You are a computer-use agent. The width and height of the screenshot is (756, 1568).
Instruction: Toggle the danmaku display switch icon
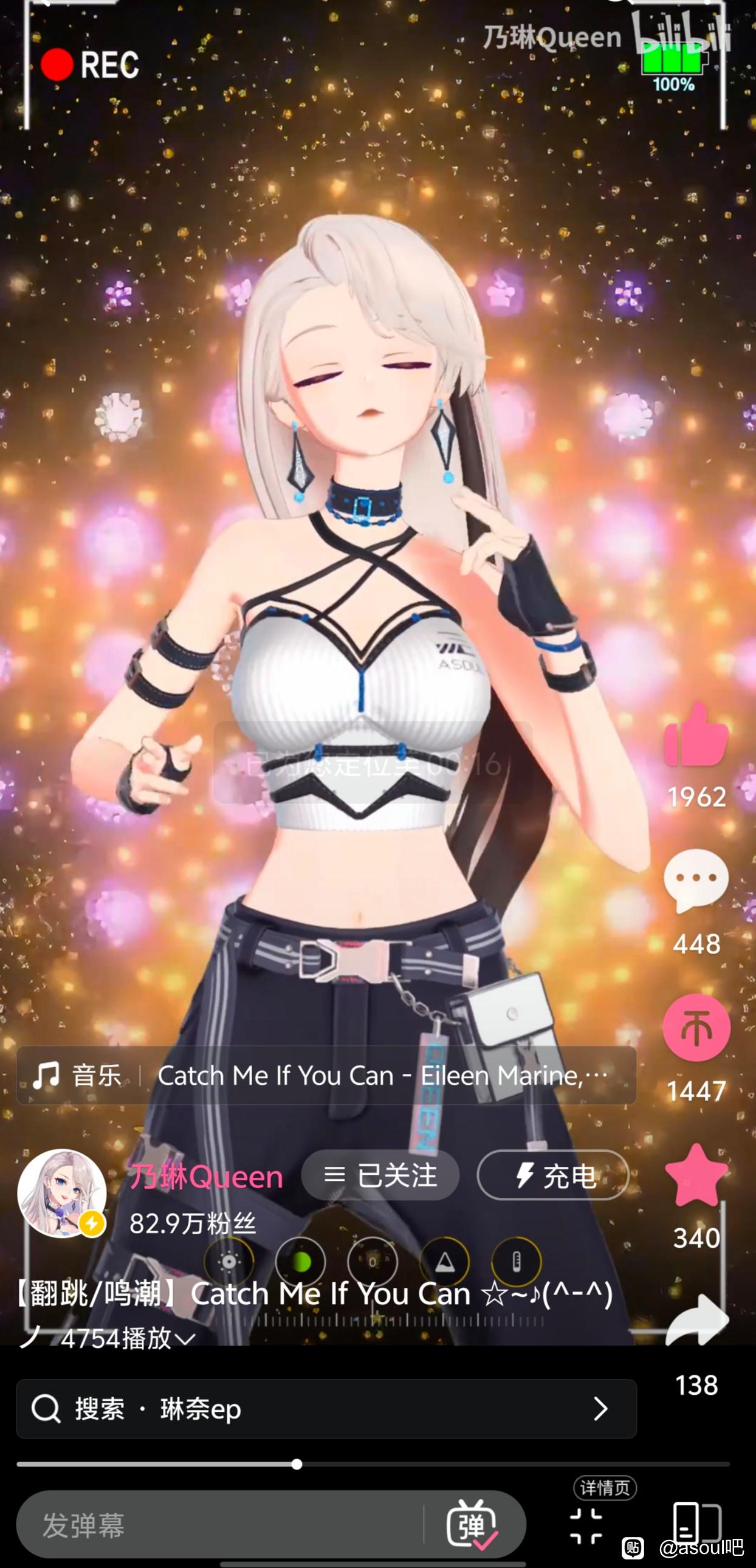(472, 1524)
